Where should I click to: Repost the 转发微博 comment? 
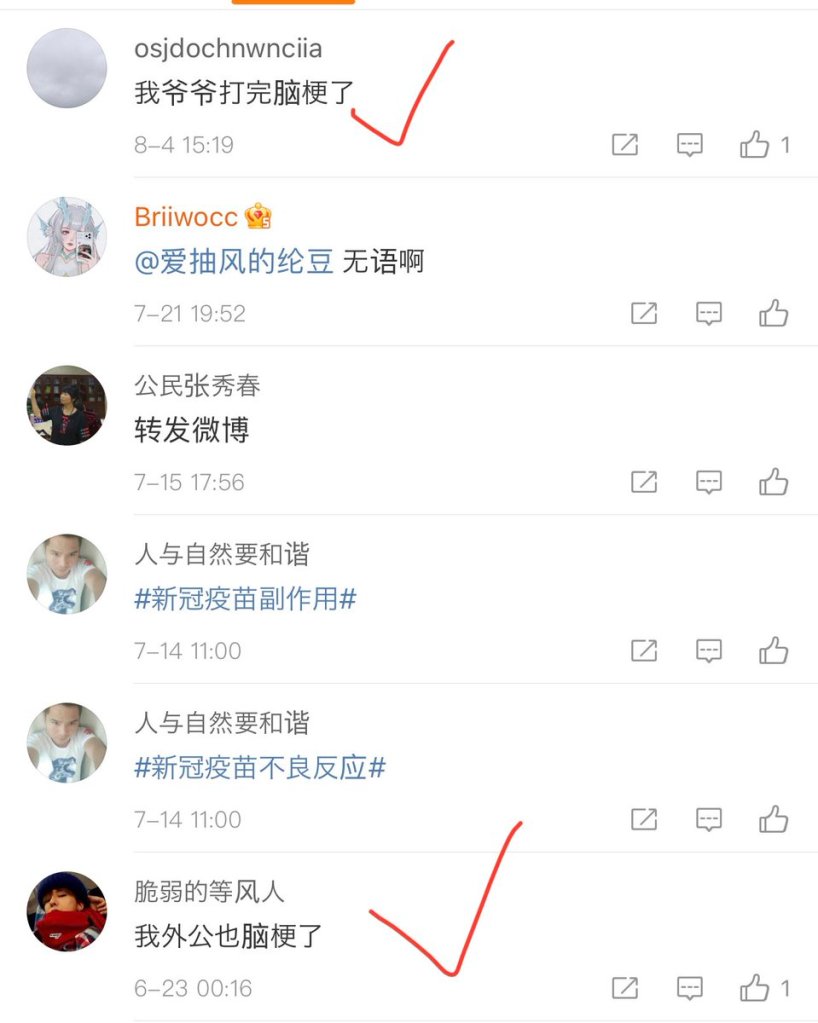click(x=644, y=483)
